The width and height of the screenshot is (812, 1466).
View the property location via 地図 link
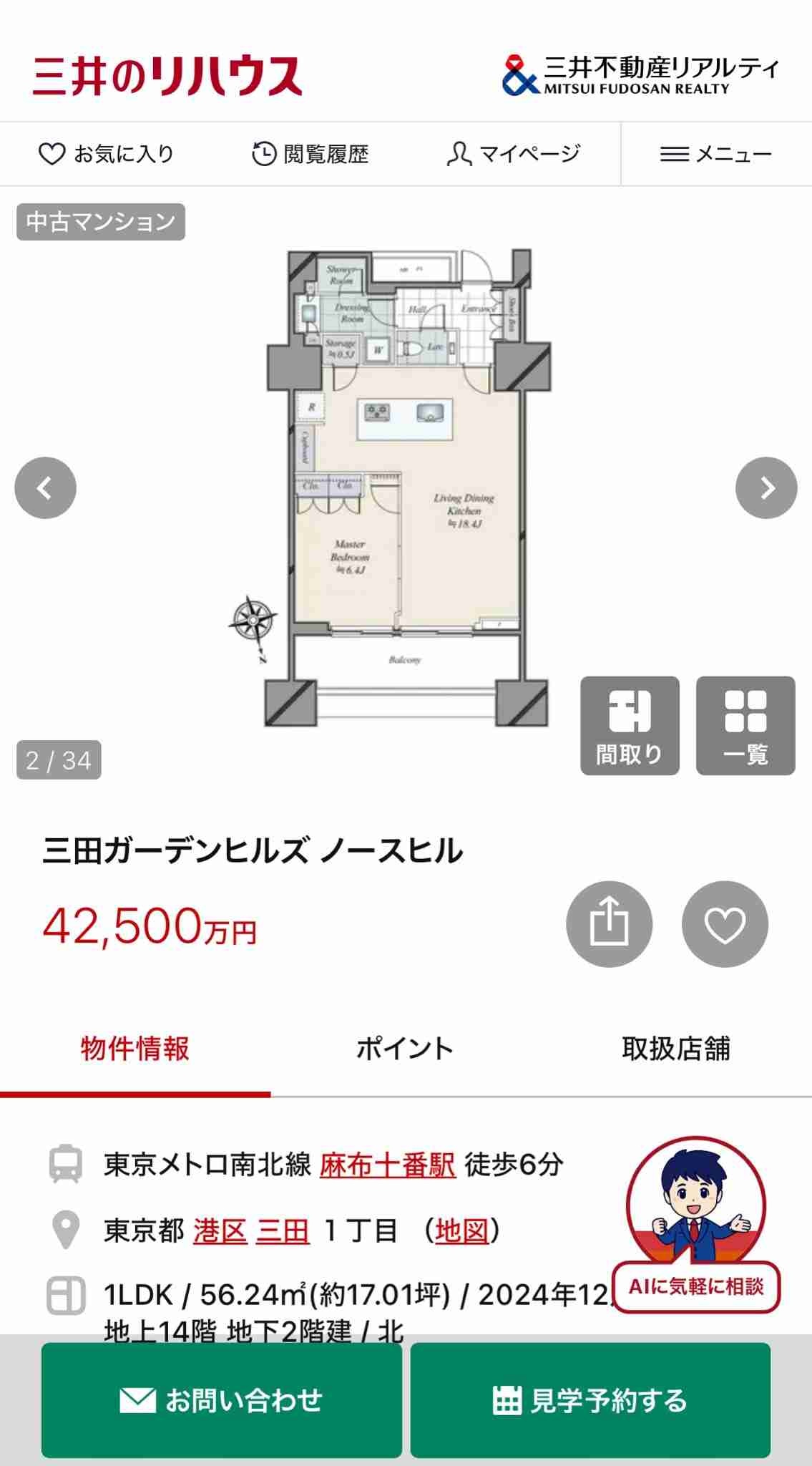point(461,1231)
